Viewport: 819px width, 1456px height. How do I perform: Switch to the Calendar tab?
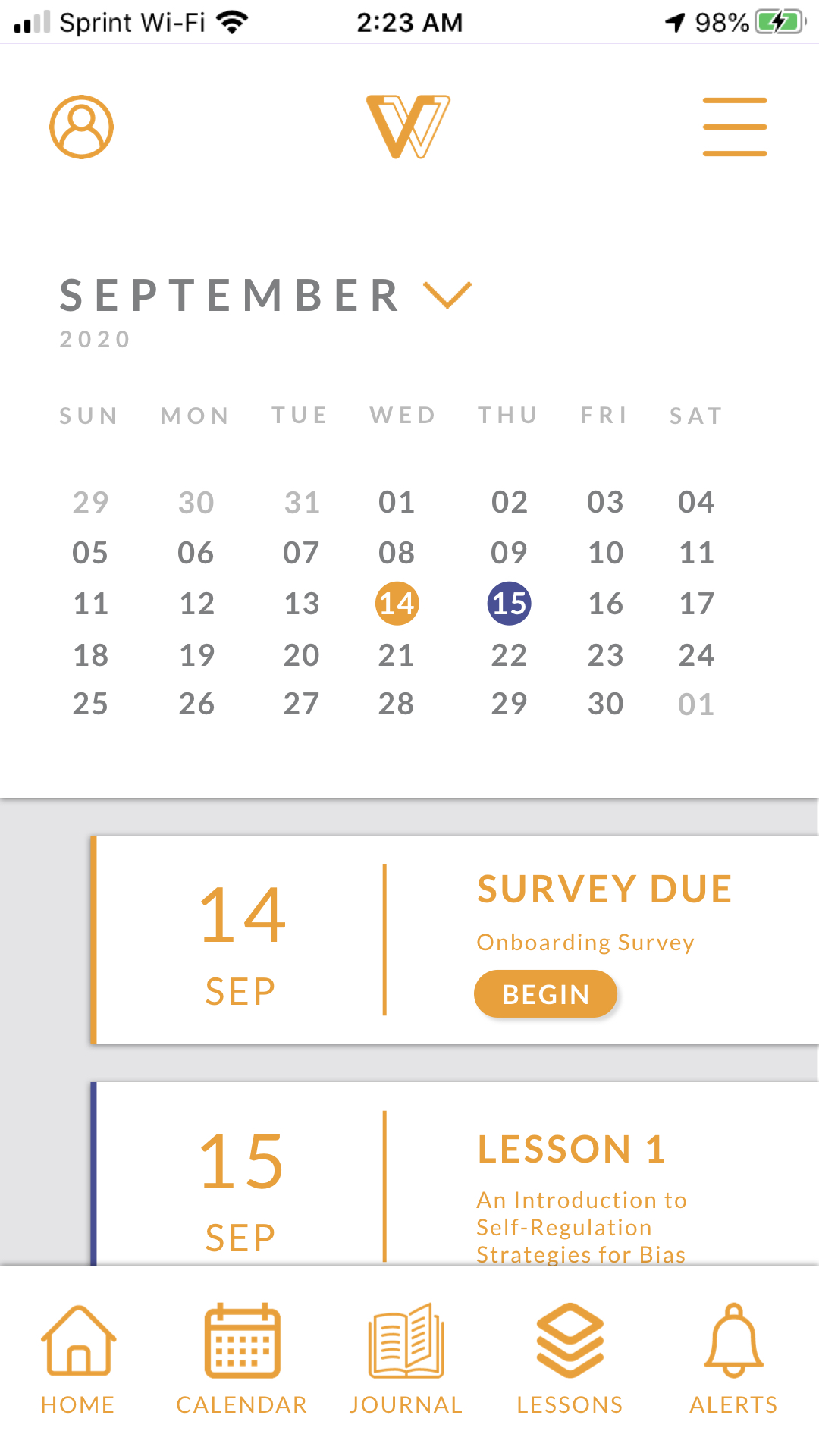coord(242,1359)
